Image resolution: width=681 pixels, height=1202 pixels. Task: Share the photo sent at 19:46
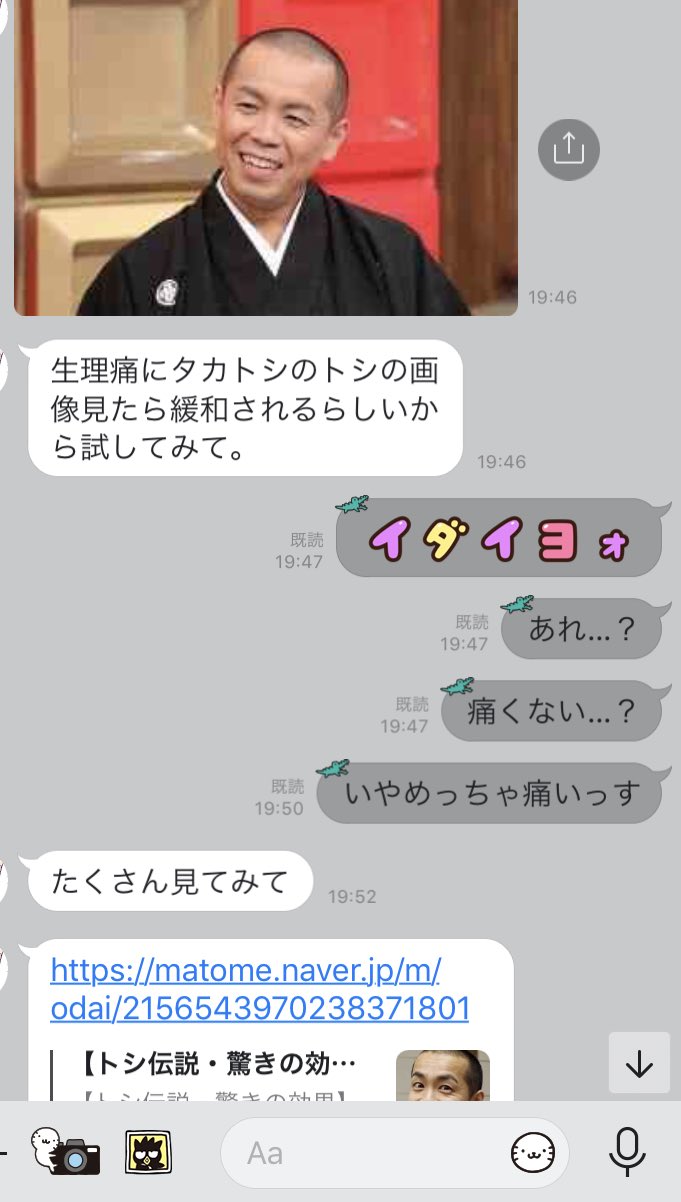point(568,149)
